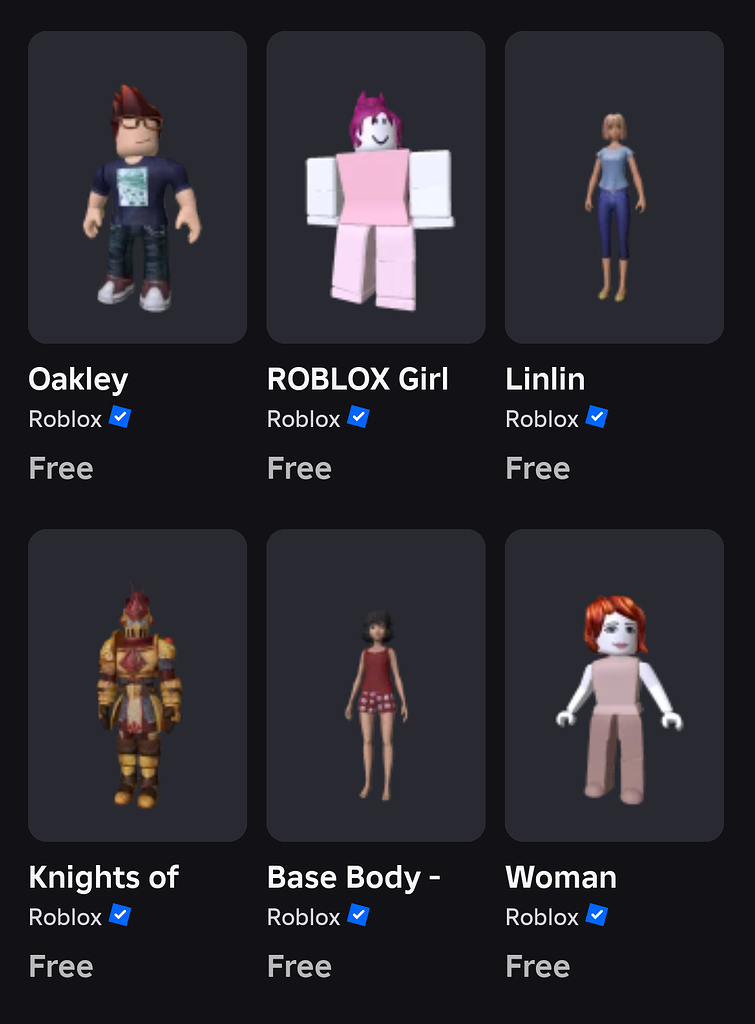The height and width of the screenshot is (1024, 755).
Task: Click the verified badge under Woman
Action: (595, 917)
